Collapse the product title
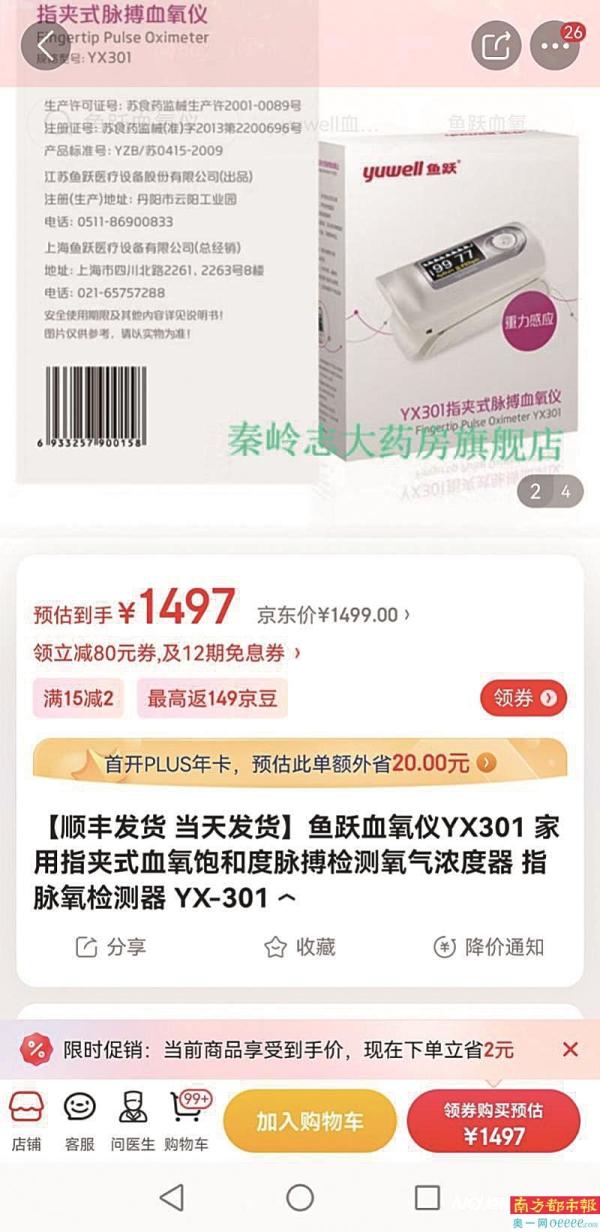This screenshot has width=600, height=1232. [x=286, y=899]
